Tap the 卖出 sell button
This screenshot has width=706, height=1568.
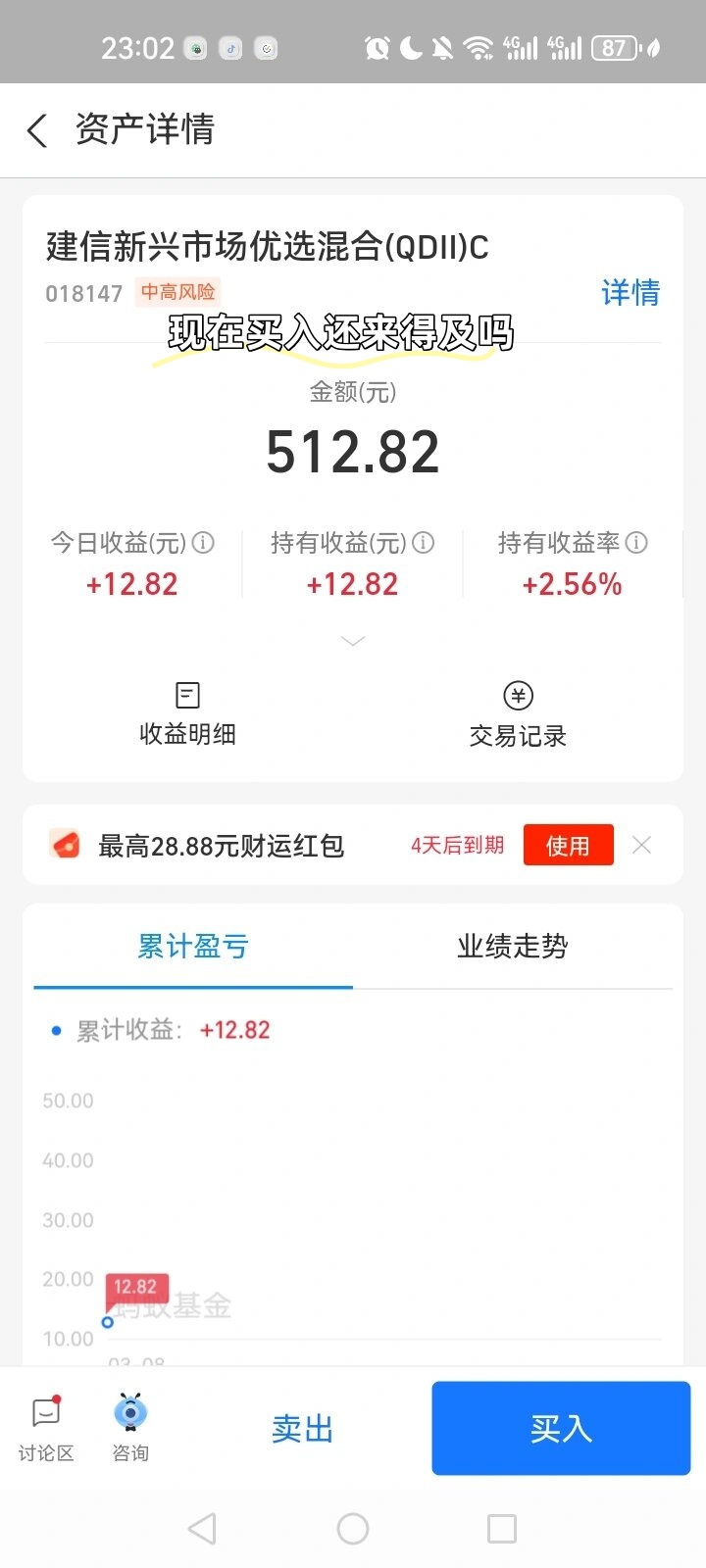(302, 1429)
